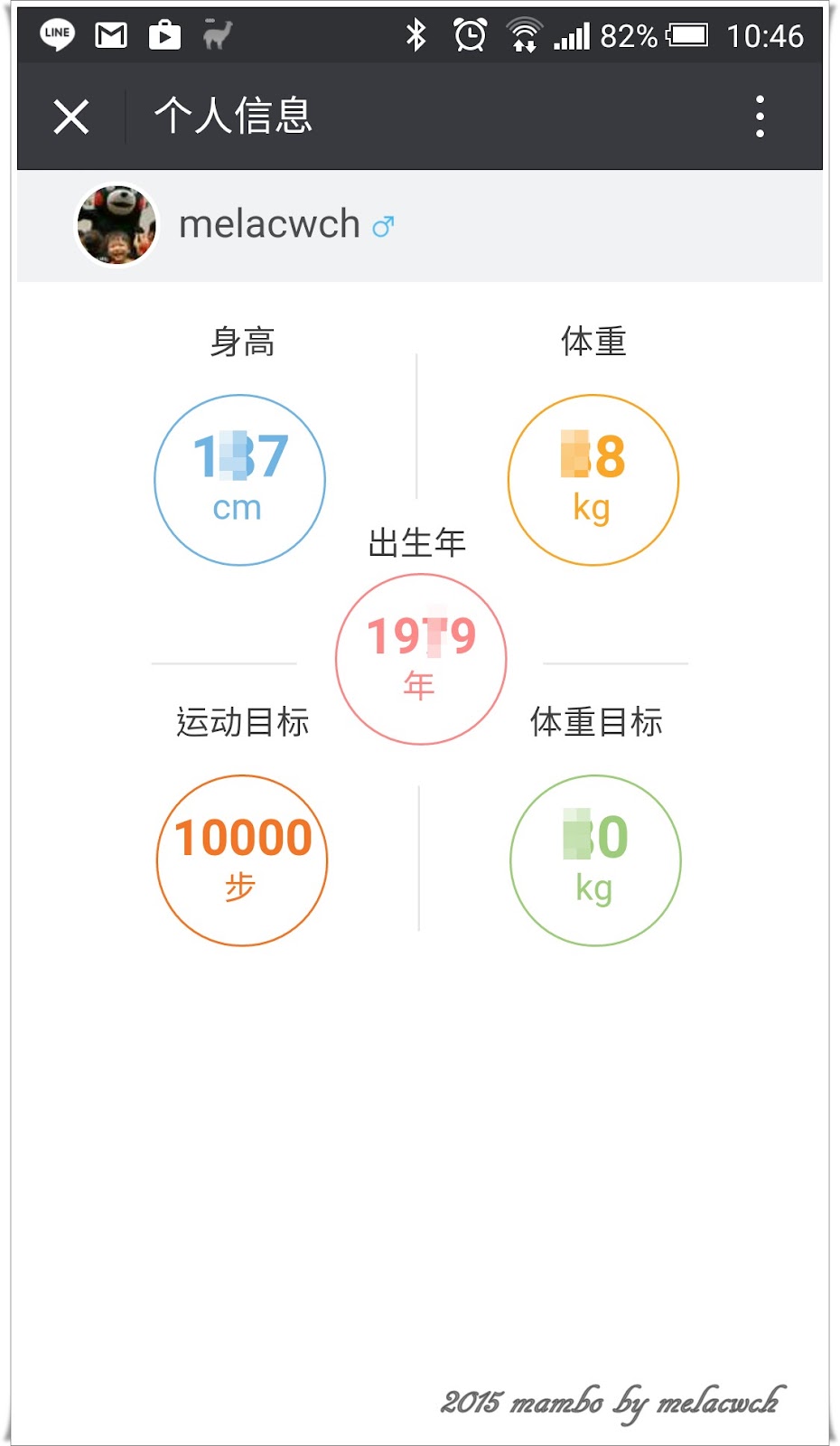Viewport: 840px width, 1446px height.
Task: Open the overflow menu
Action: (x=760, y=117)
